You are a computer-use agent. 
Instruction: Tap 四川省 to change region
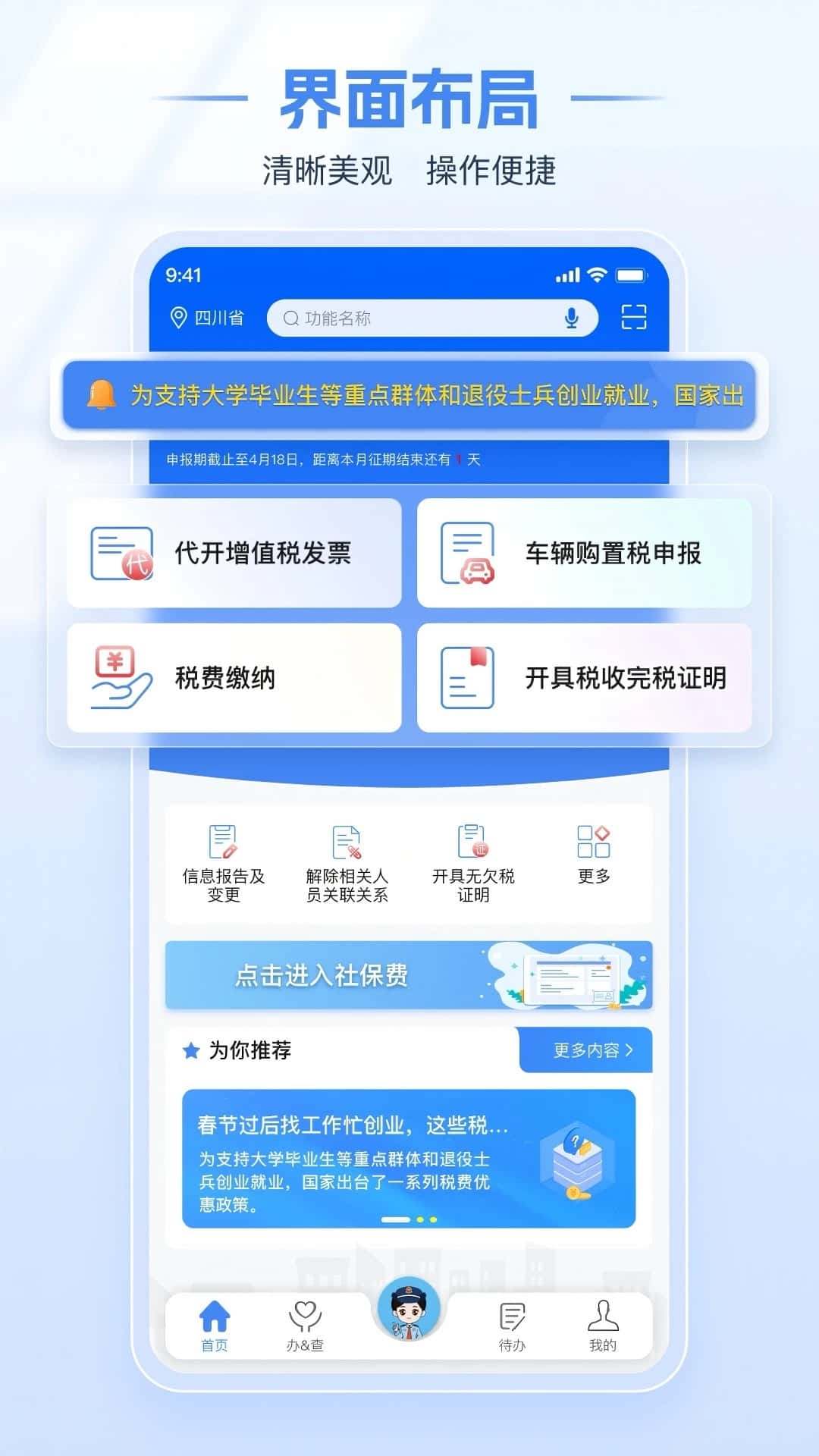pos(213,318)
